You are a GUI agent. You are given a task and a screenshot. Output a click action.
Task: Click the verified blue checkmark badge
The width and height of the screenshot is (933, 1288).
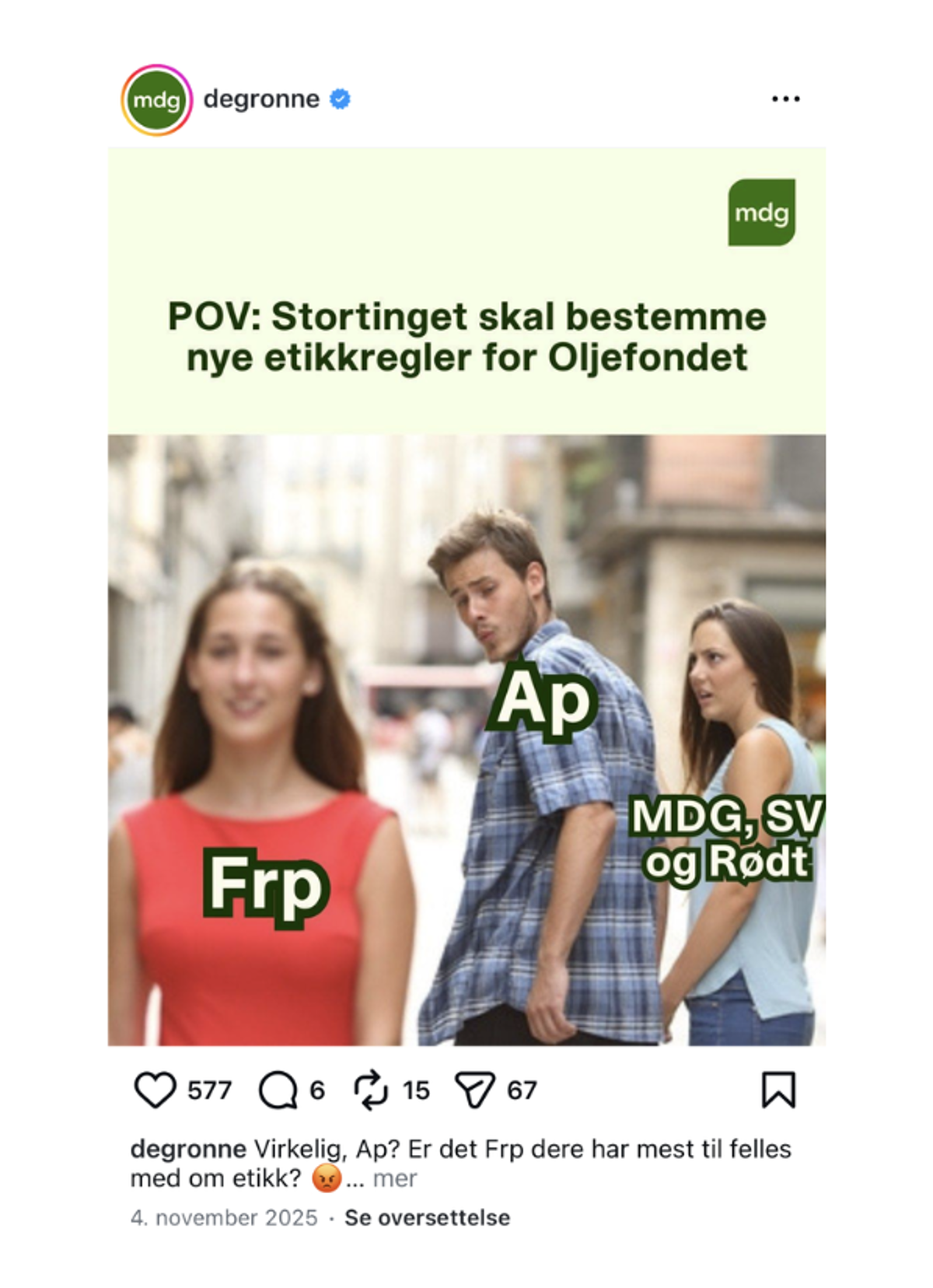click(x=340, y=100)
